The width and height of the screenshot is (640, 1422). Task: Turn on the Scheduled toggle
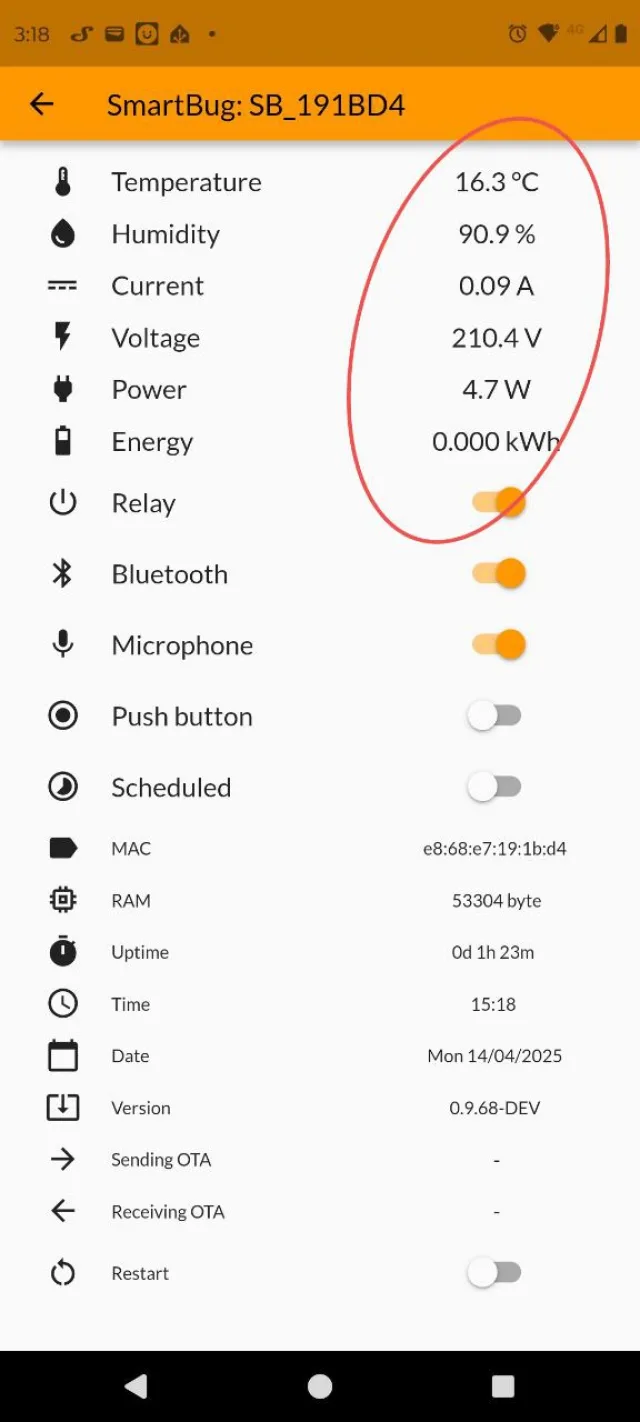495,787
